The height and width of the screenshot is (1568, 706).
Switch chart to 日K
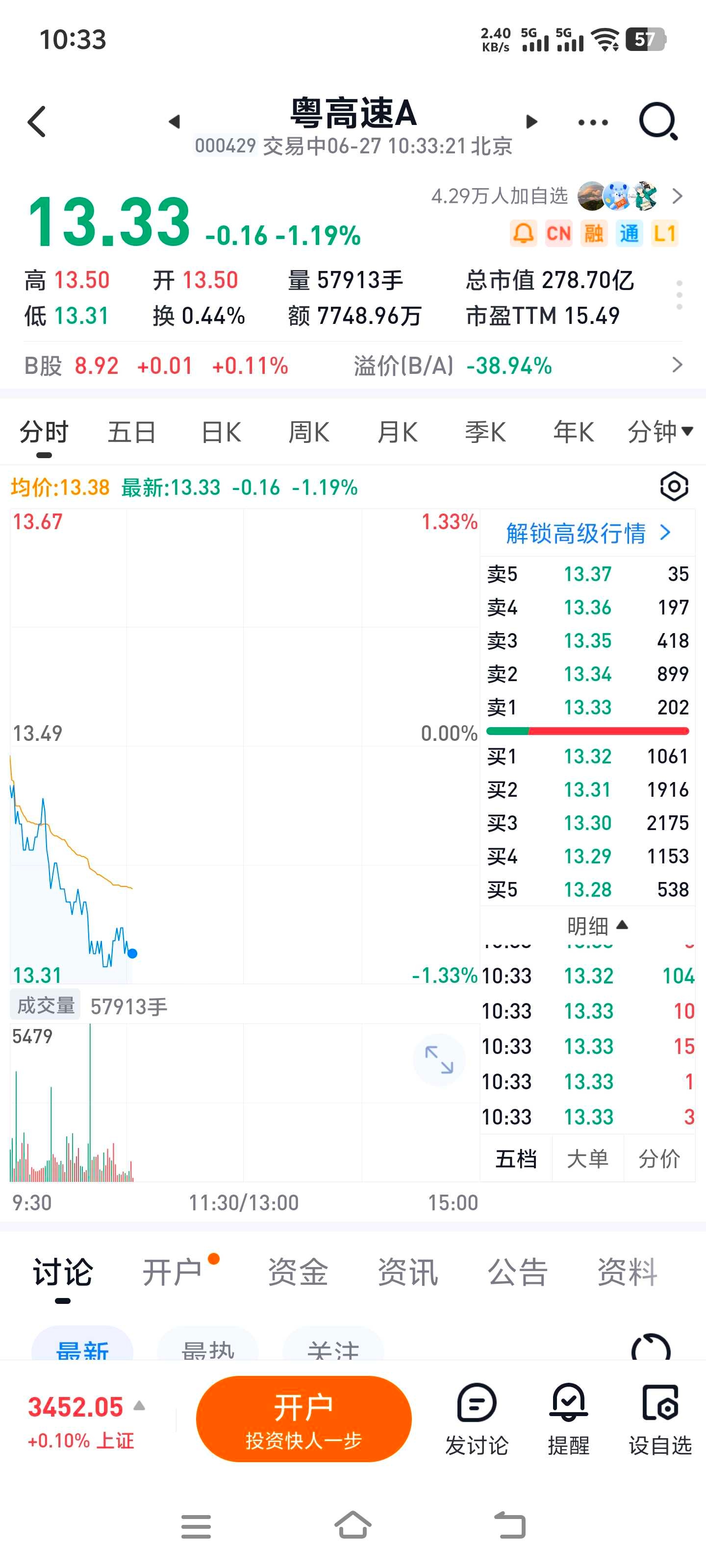[221, 432]
